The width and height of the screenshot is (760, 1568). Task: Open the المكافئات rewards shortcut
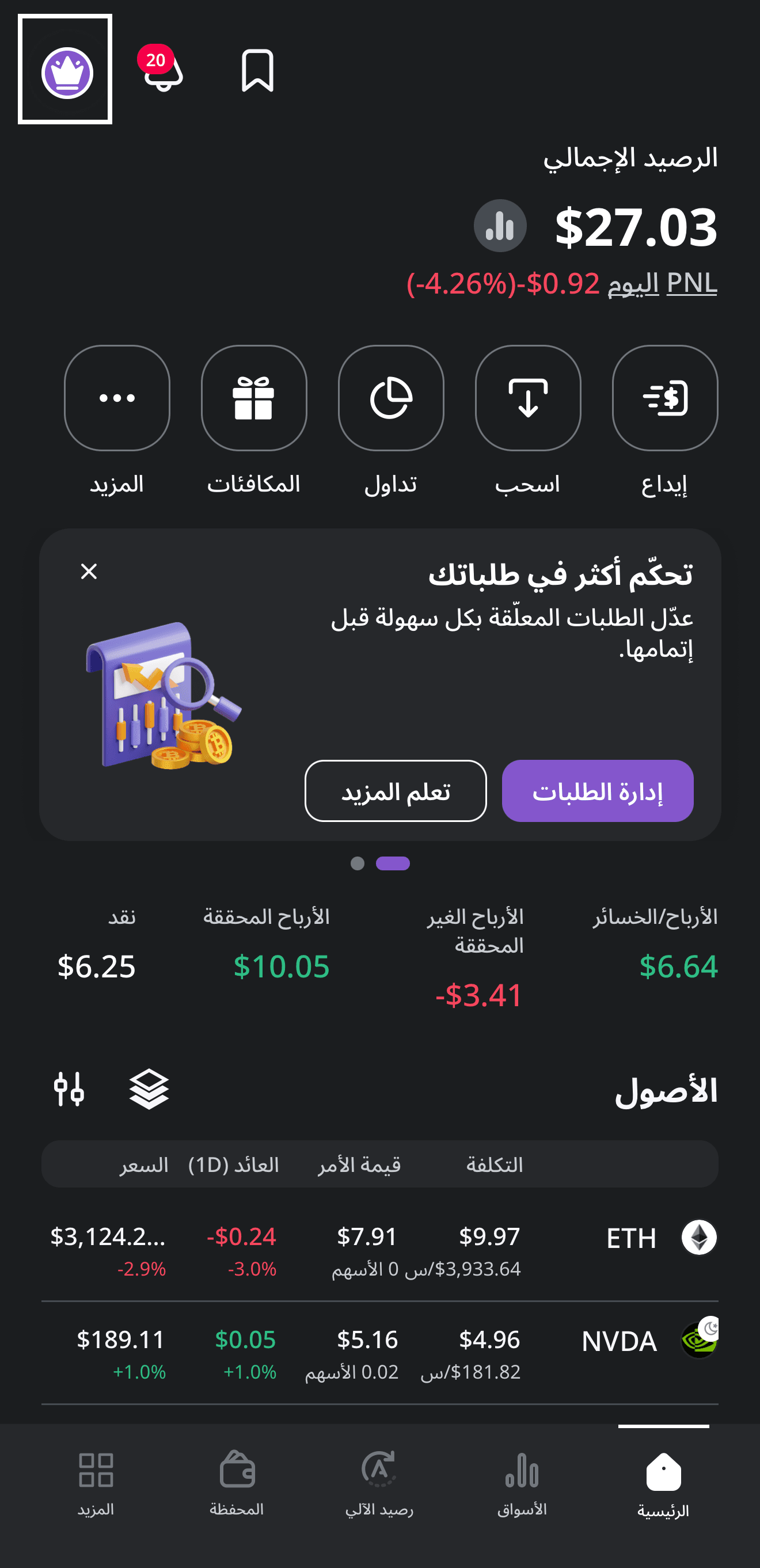pos(254,398)
